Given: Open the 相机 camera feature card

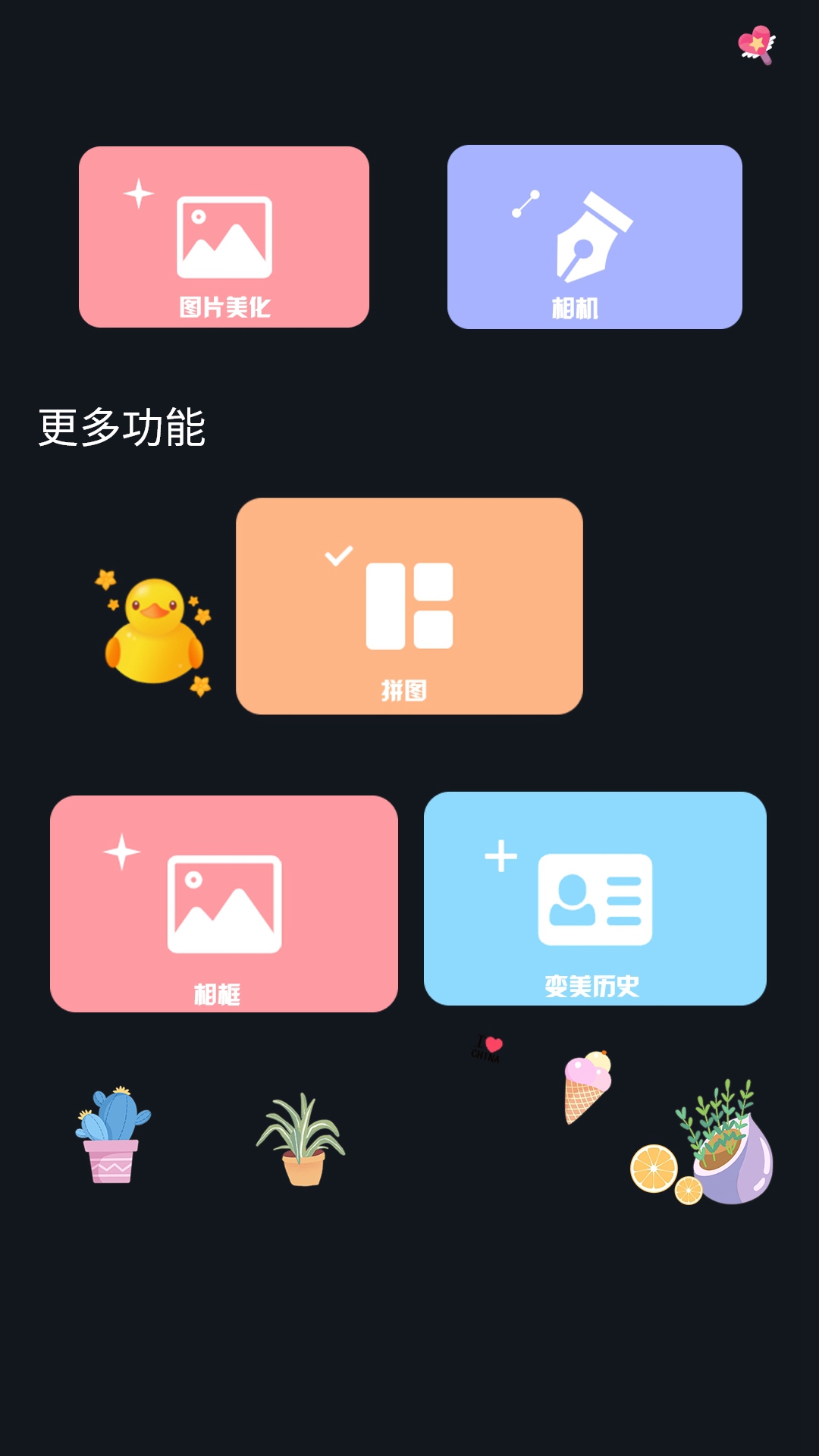Looking at the screenshot, I should (595, 235).
